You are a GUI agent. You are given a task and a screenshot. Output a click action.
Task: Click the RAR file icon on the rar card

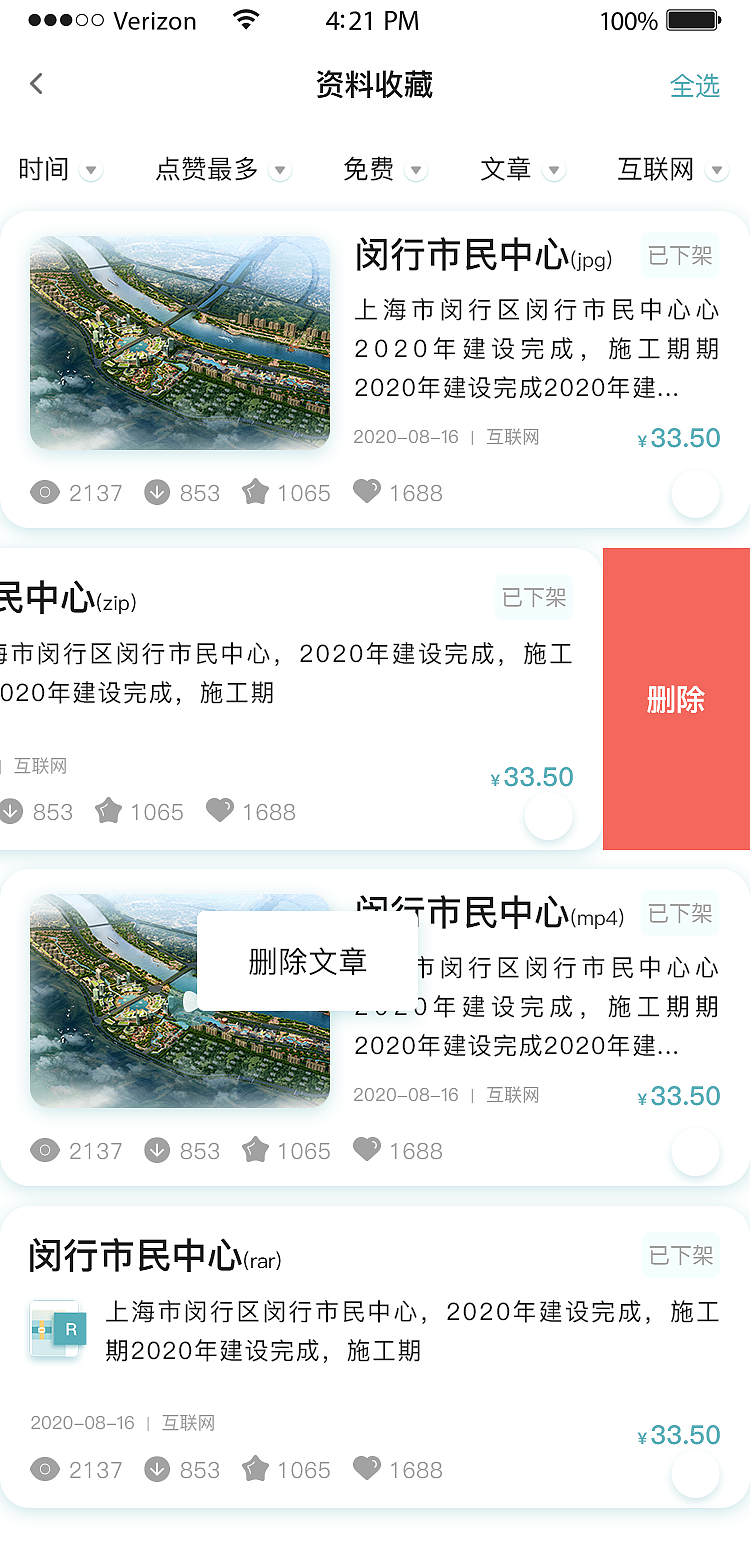click(57, 1330)
